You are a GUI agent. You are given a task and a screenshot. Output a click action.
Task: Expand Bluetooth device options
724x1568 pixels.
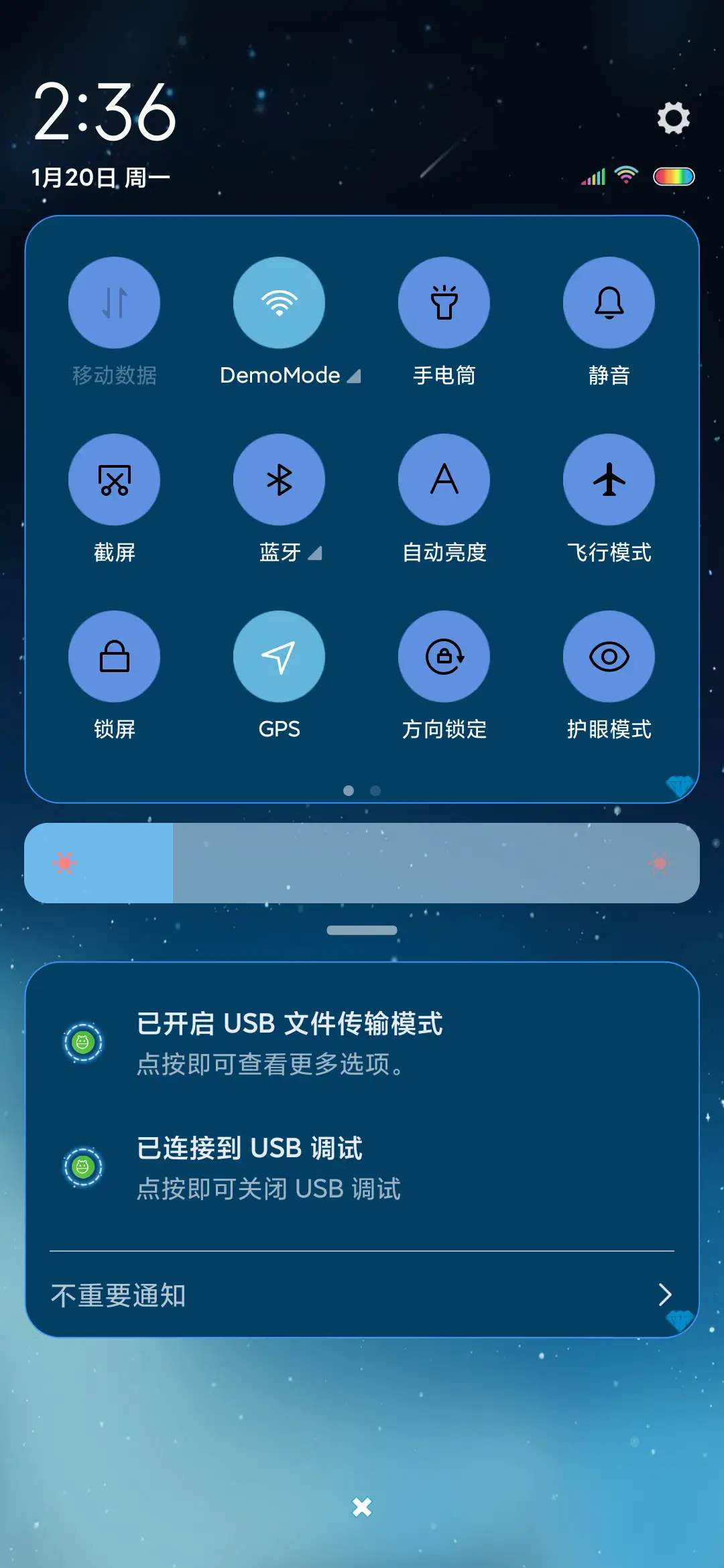click(x=314, y=553)
